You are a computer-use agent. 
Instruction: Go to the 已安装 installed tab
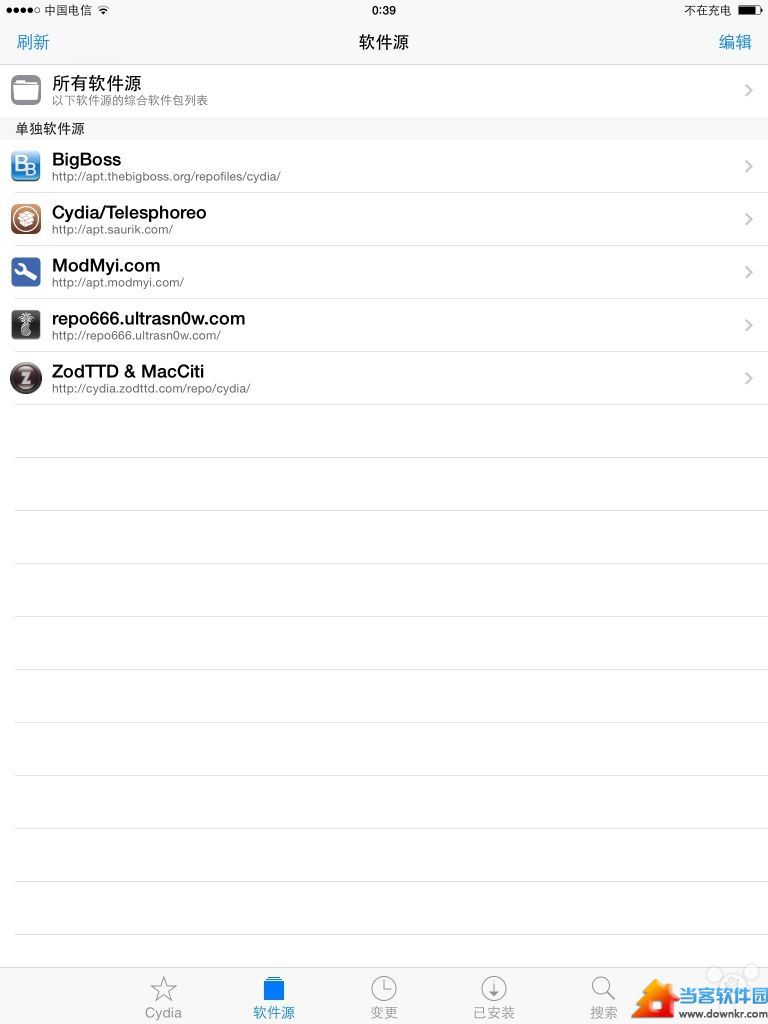[494, 997]
